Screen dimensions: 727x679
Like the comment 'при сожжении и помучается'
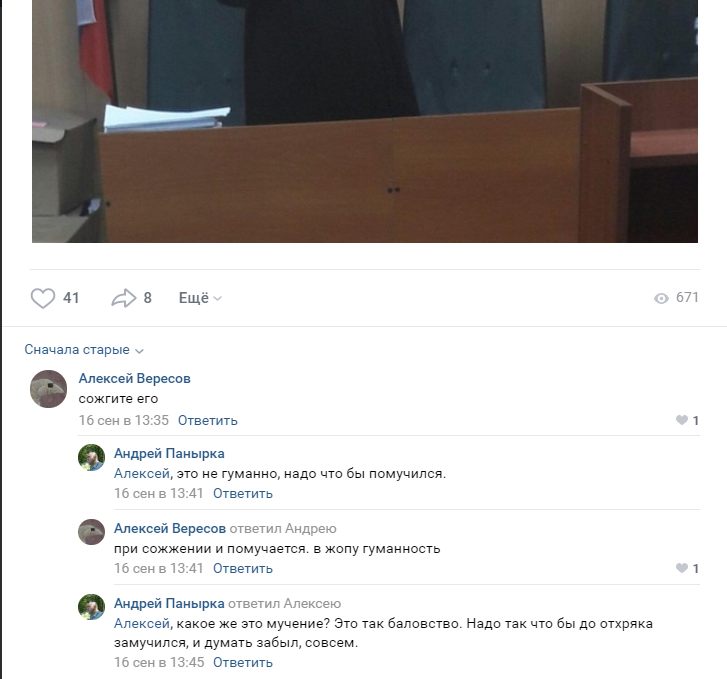tap(682, 568)
